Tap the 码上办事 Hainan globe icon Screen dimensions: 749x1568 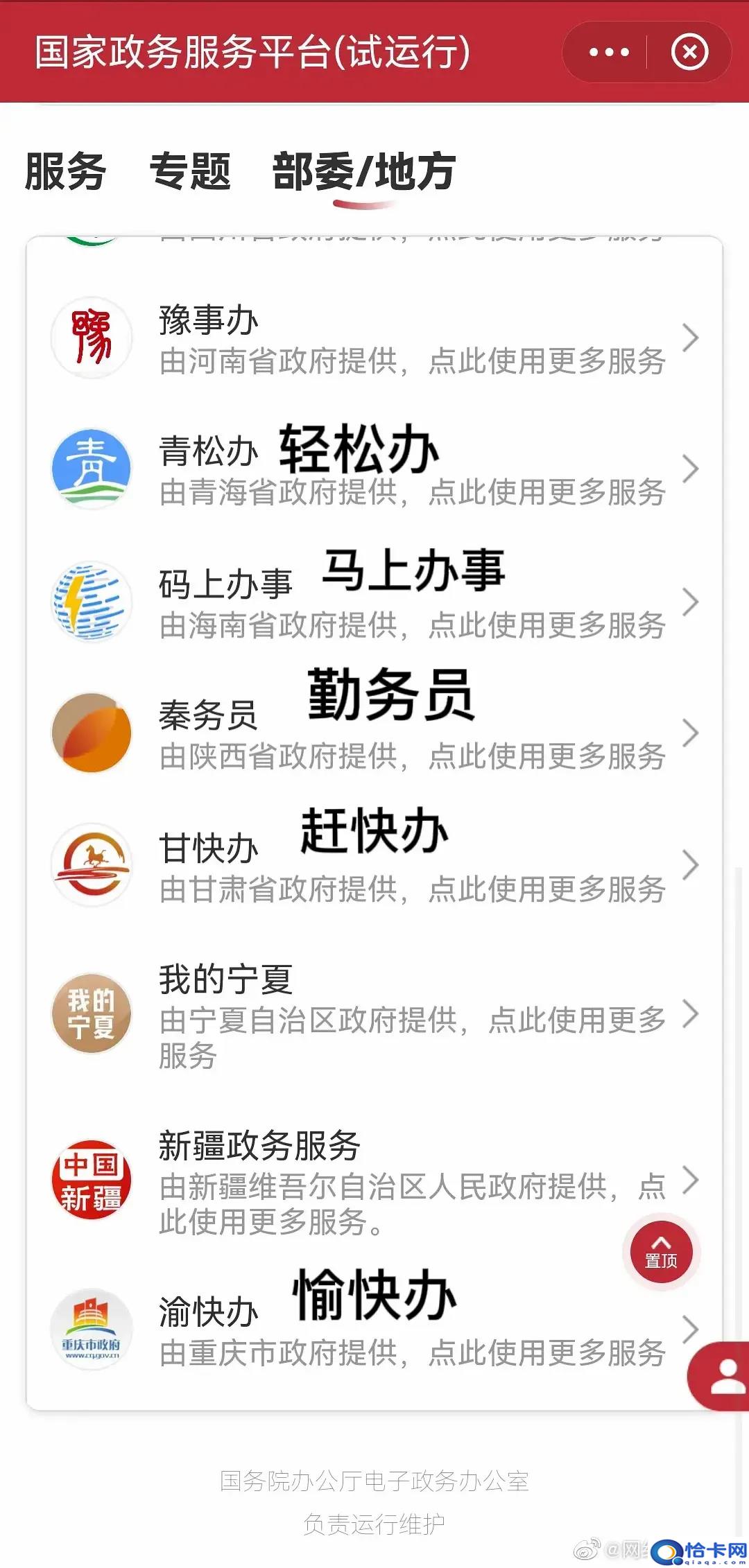tap(92, 603)
